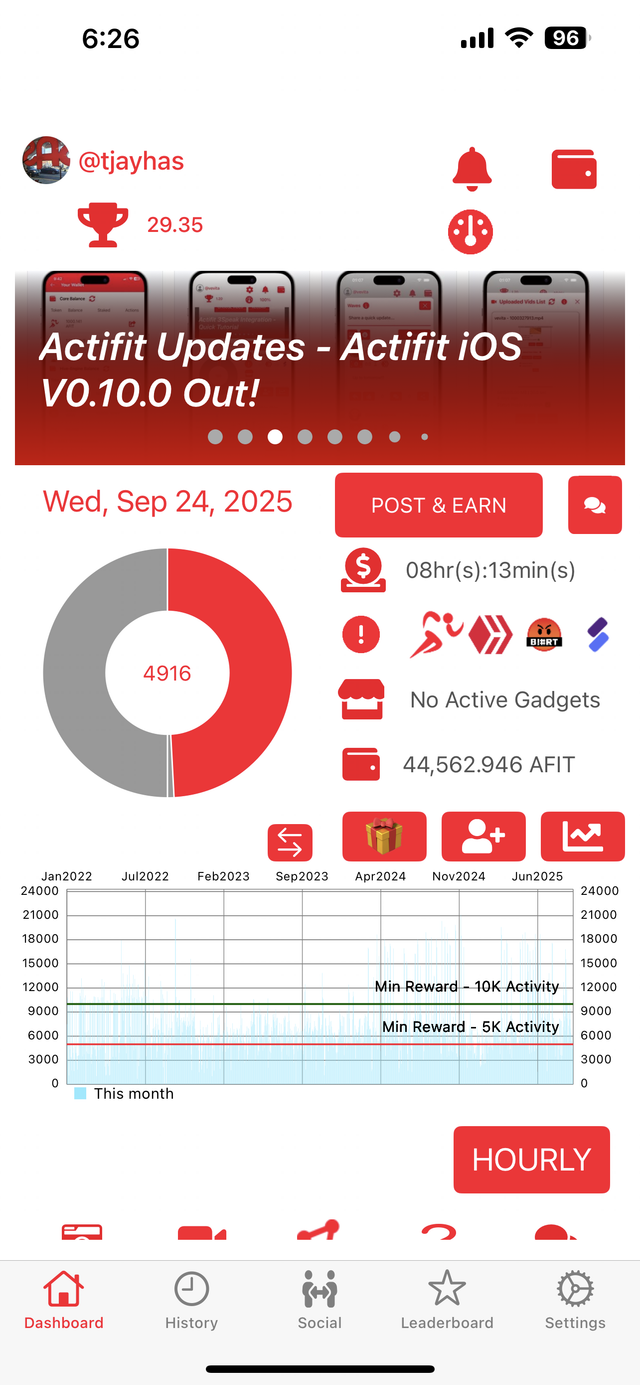Tap the red exclamation alert icon
This screenshot has height=1385, width=640.
point(361,634)
